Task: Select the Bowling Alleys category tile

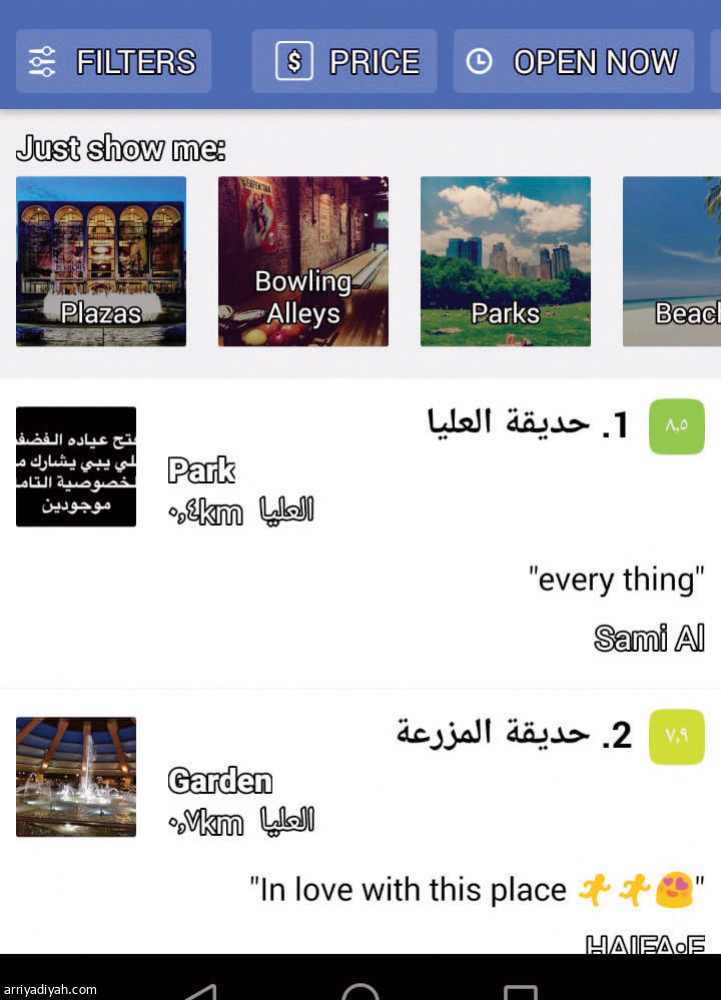Action: [303, 261]
